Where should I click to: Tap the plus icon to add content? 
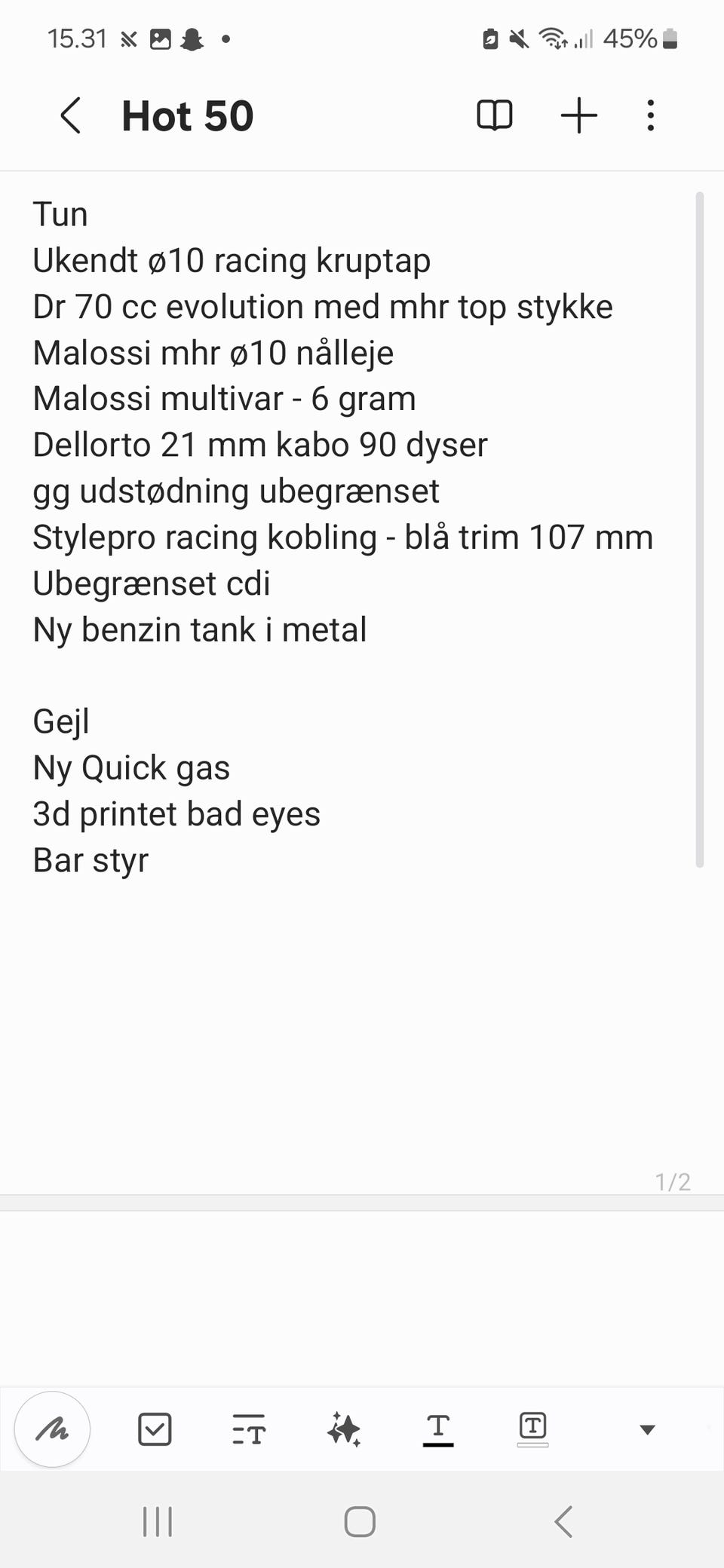[579, 116]
